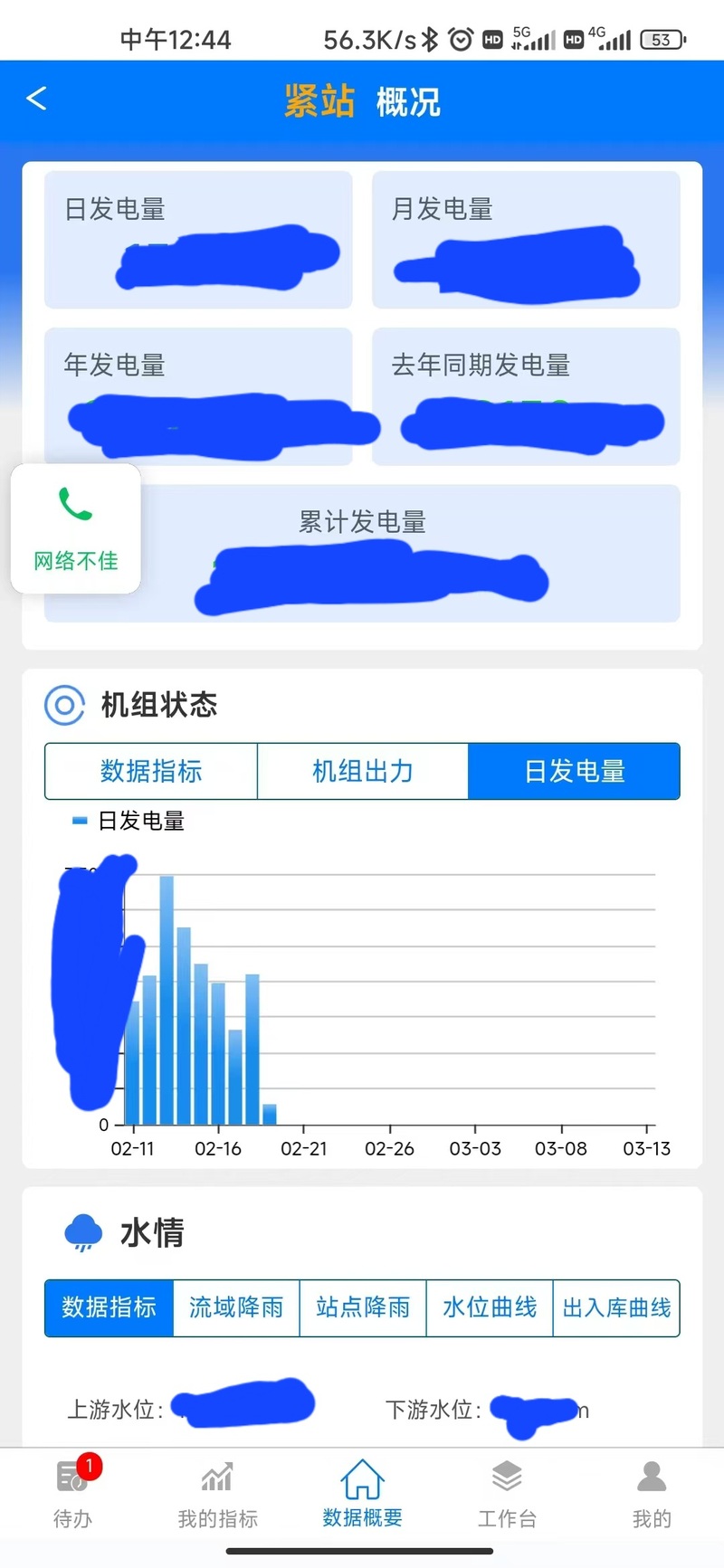724x1568 pixels.
Task: Switch to the 工作台 bottom tab
Action: (x=507, y=1493)
